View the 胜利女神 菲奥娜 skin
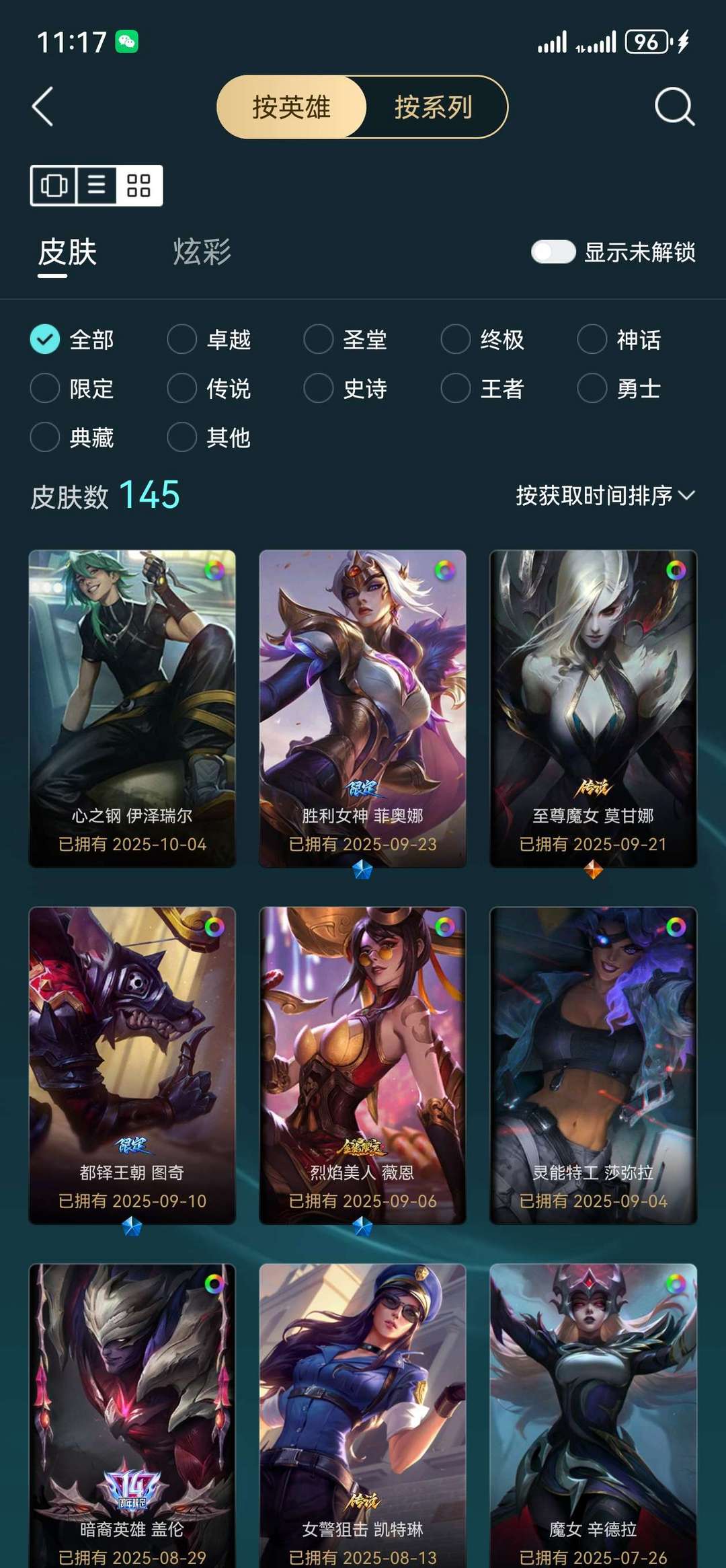Viewport: 726px width, 1568px height. click(362, 708)
